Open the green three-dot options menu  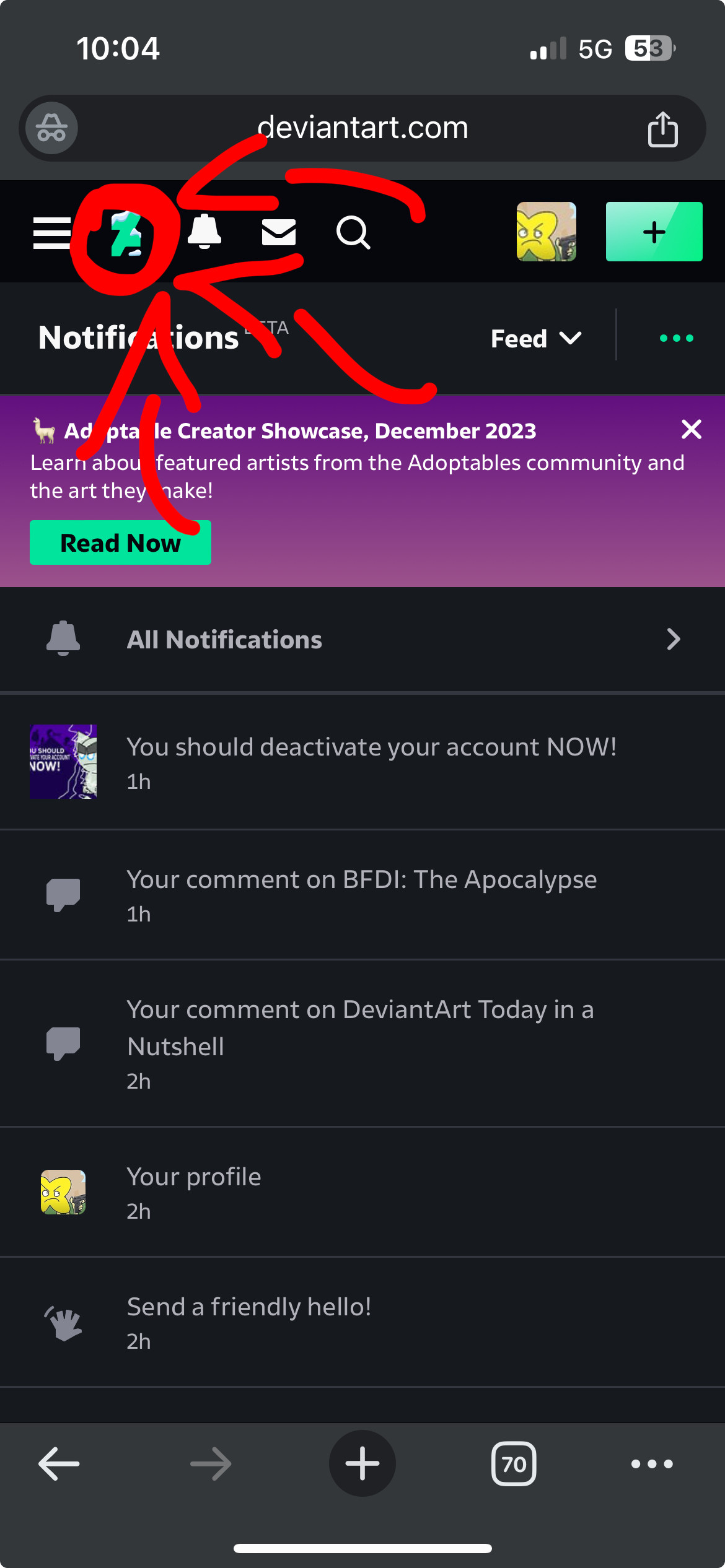tap(676, 338)
